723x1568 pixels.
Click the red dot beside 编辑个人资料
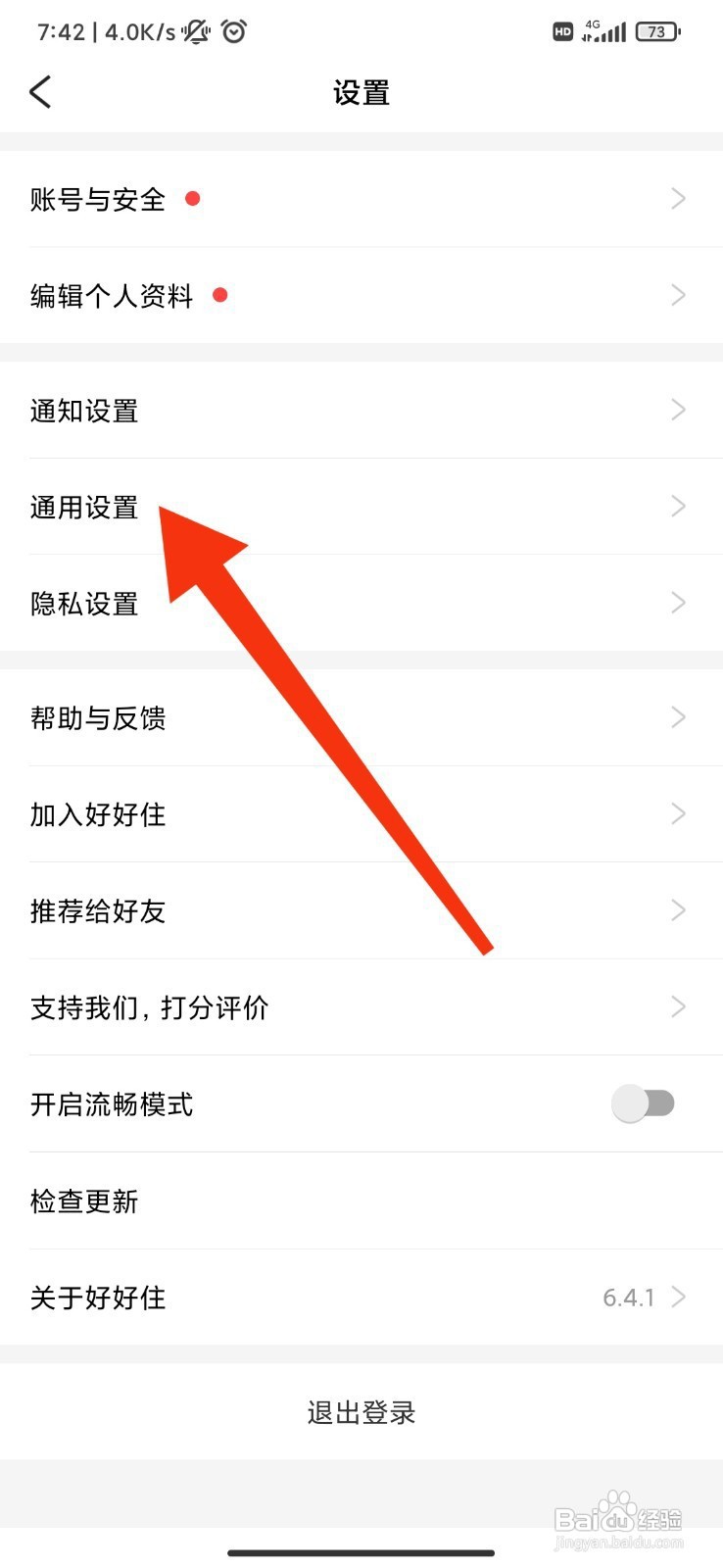[x=219, y=295]
